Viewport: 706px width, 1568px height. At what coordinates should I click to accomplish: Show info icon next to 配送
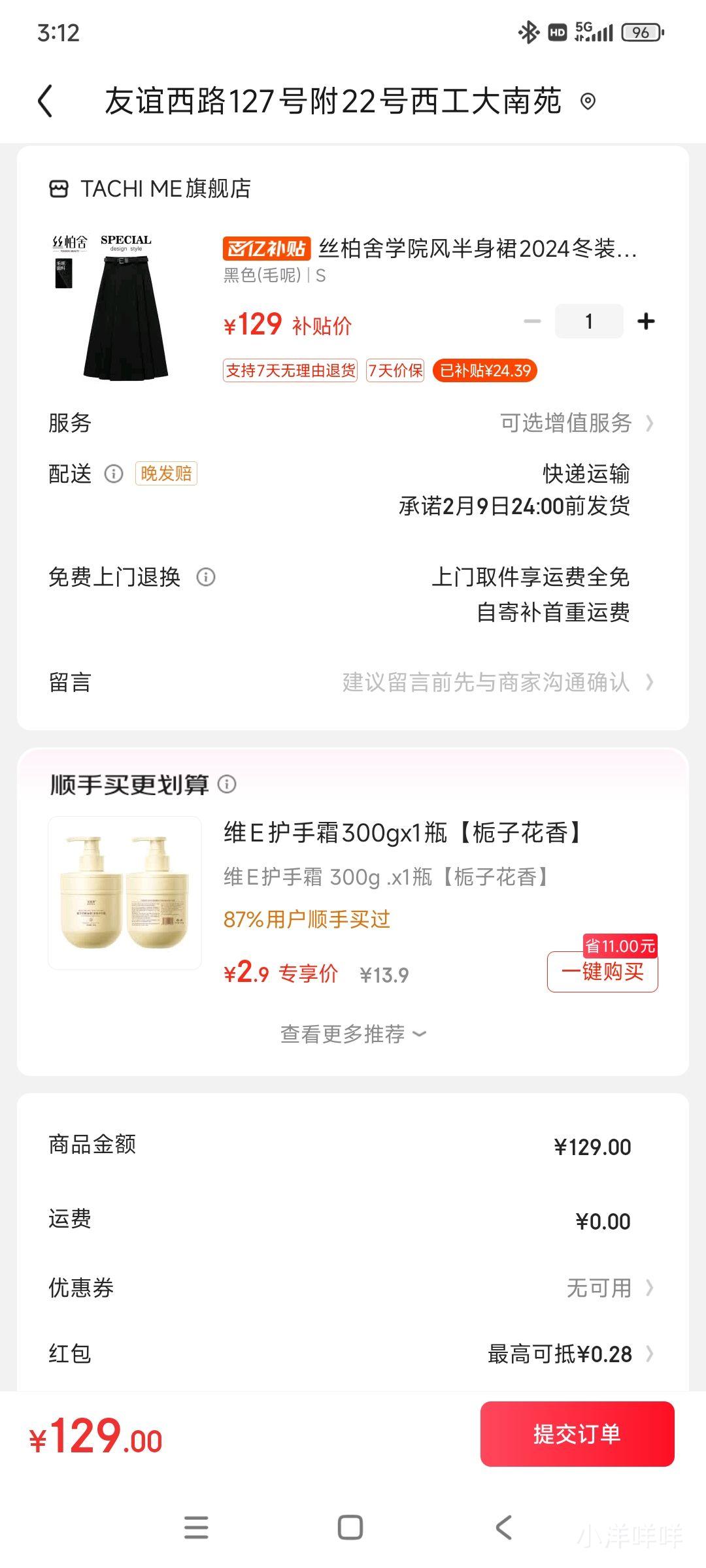pyautogui.click(x=114, y=474)
